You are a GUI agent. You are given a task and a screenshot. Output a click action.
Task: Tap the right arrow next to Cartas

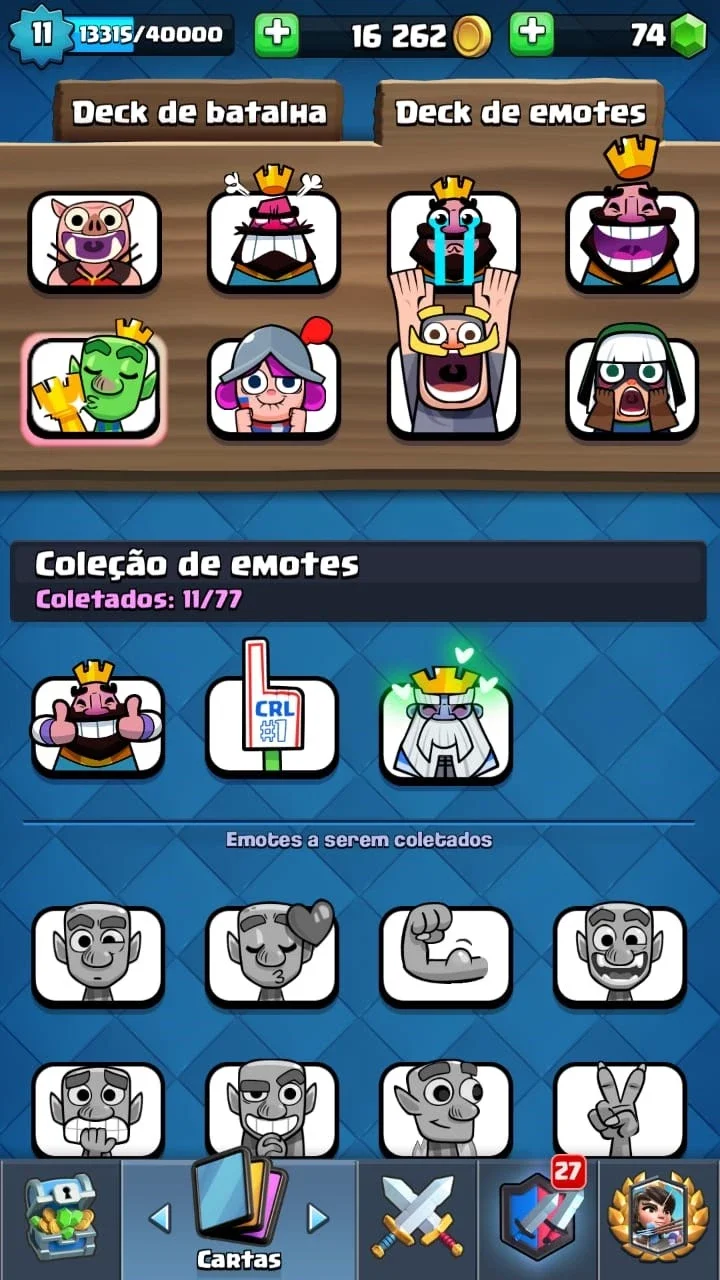point(317,1217)
